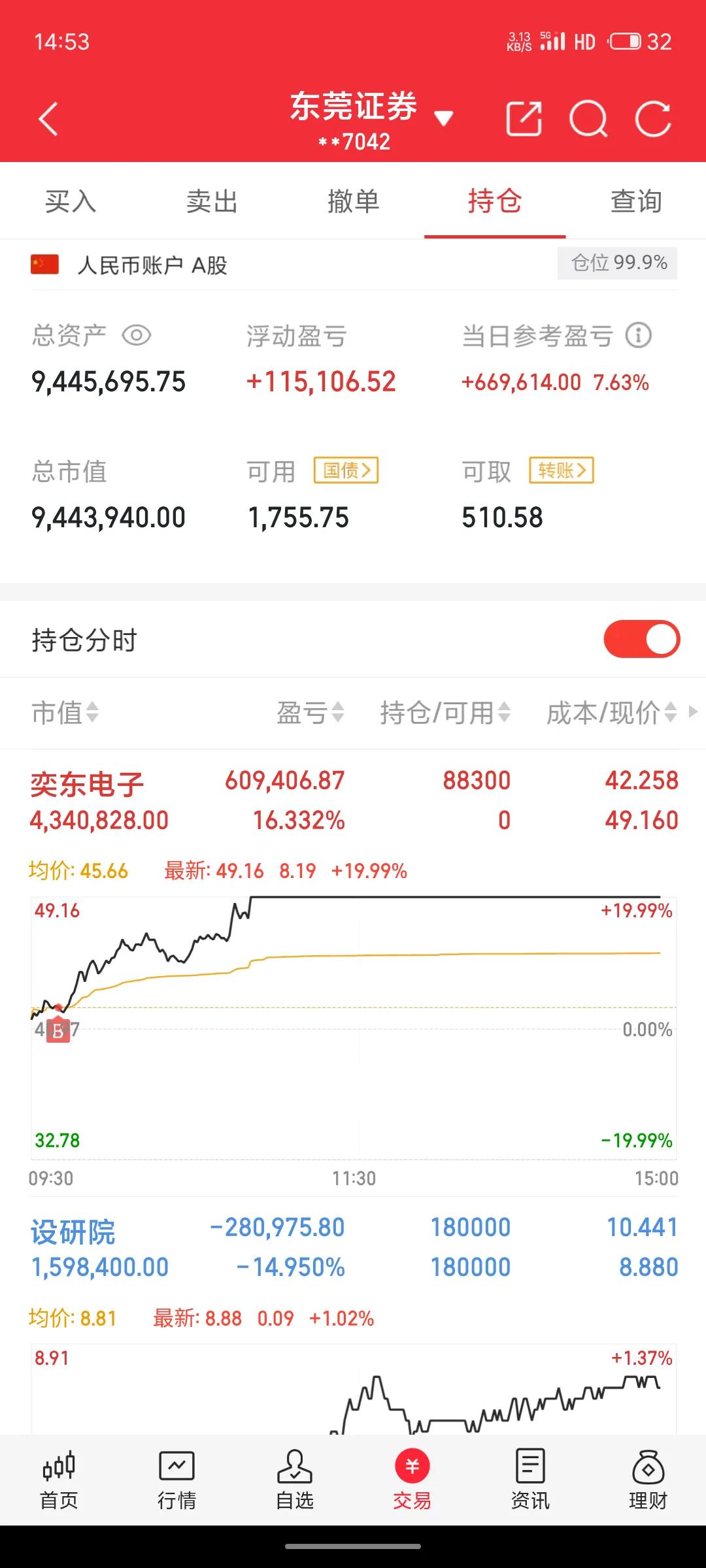Open 自选 in bottom navigation
The image size is (706, 1568).
click(295, 1480)
